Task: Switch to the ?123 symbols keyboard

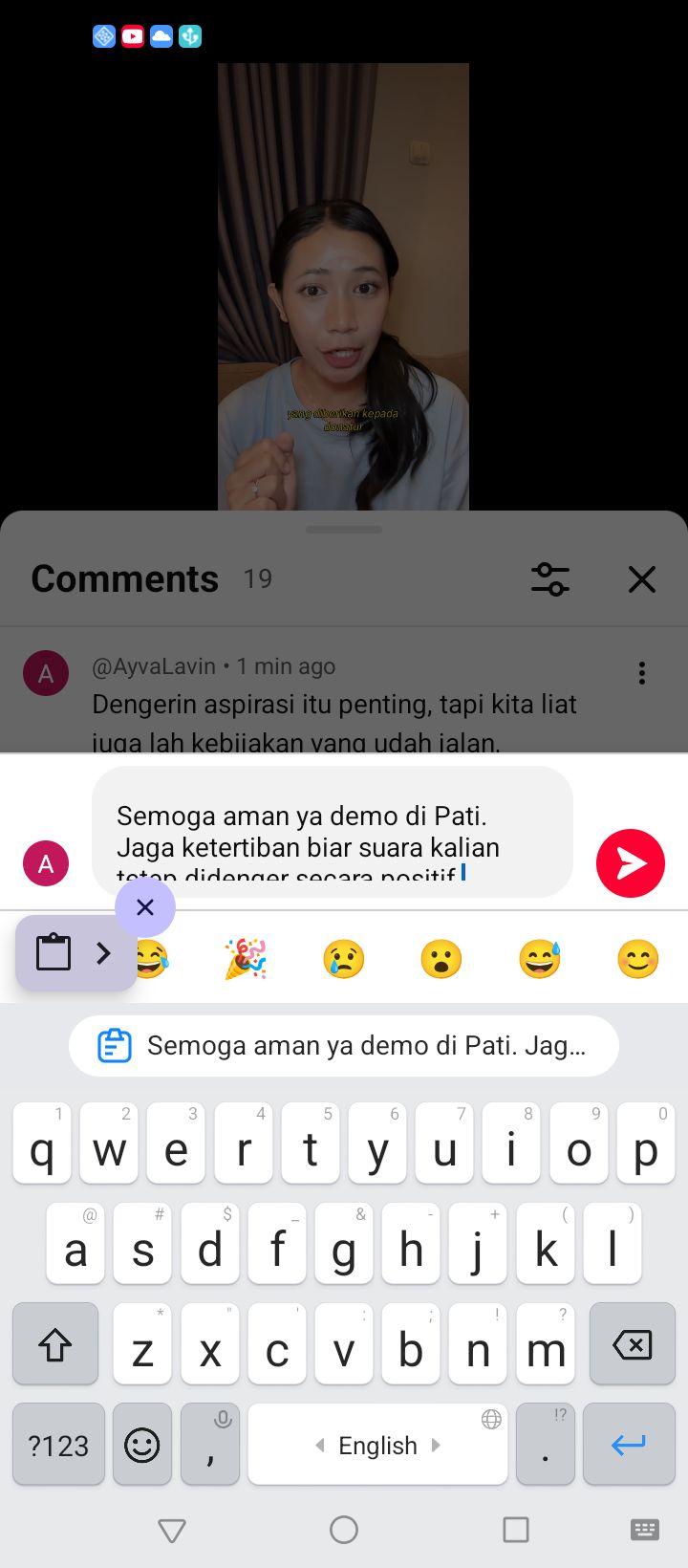Action: [58, 1444]
